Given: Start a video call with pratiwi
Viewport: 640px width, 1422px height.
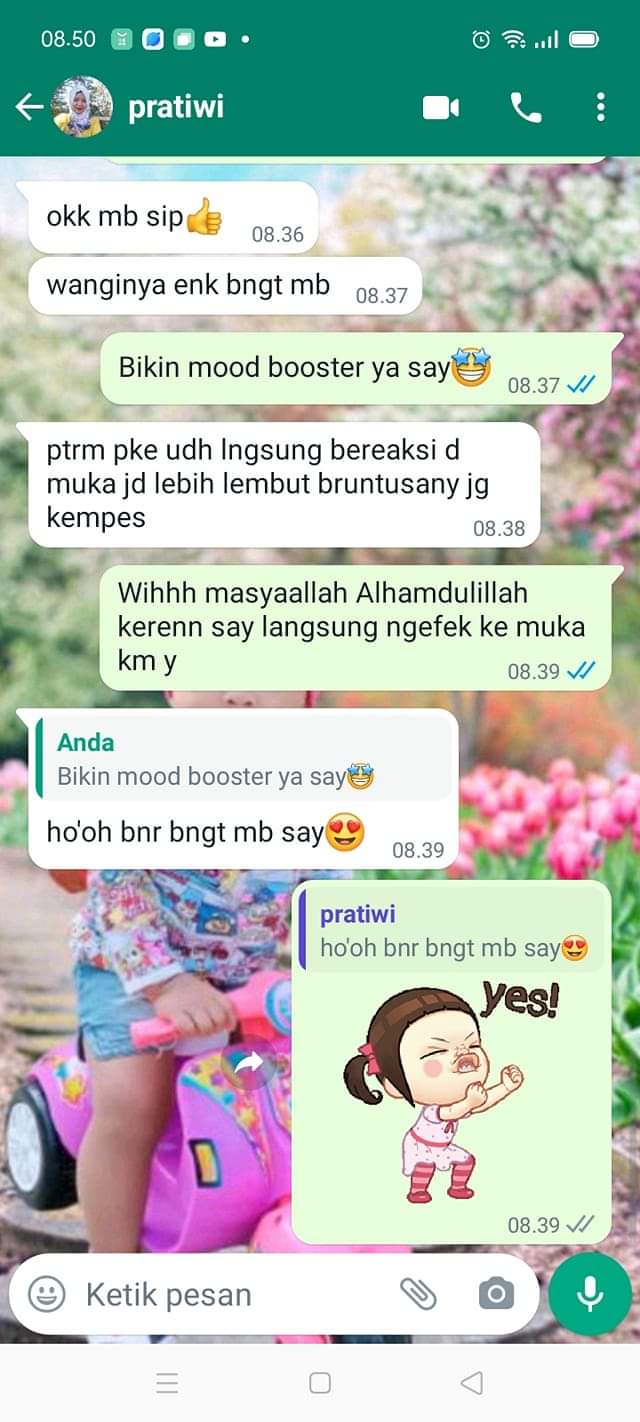Looking at the screenshot, I should [441, 107].
